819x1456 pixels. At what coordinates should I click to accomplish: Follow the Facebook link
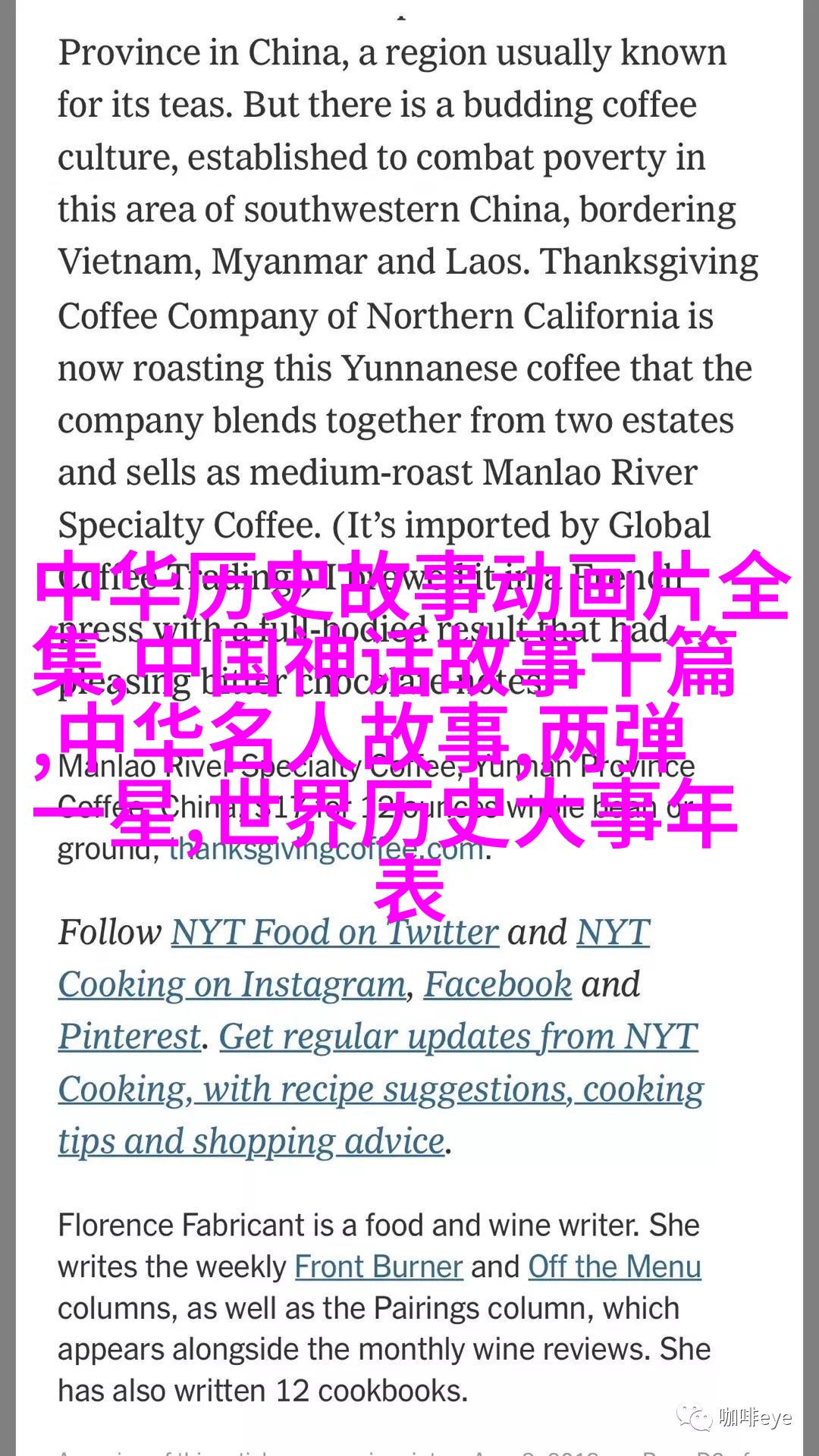[x=497, y=984]
